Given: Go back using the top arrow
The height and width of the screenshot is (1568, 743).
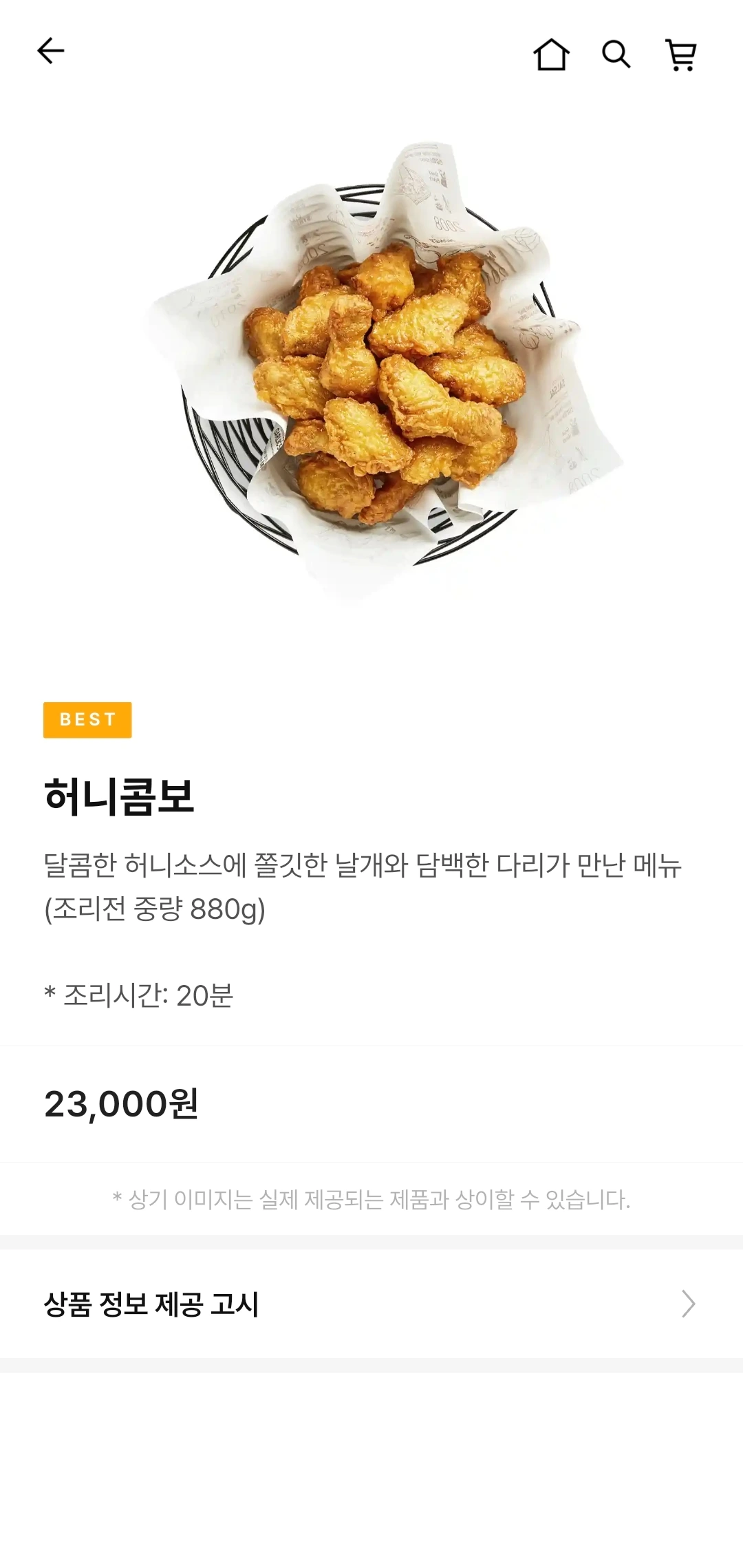Looking at the screenshot, I should pos(51,51).
